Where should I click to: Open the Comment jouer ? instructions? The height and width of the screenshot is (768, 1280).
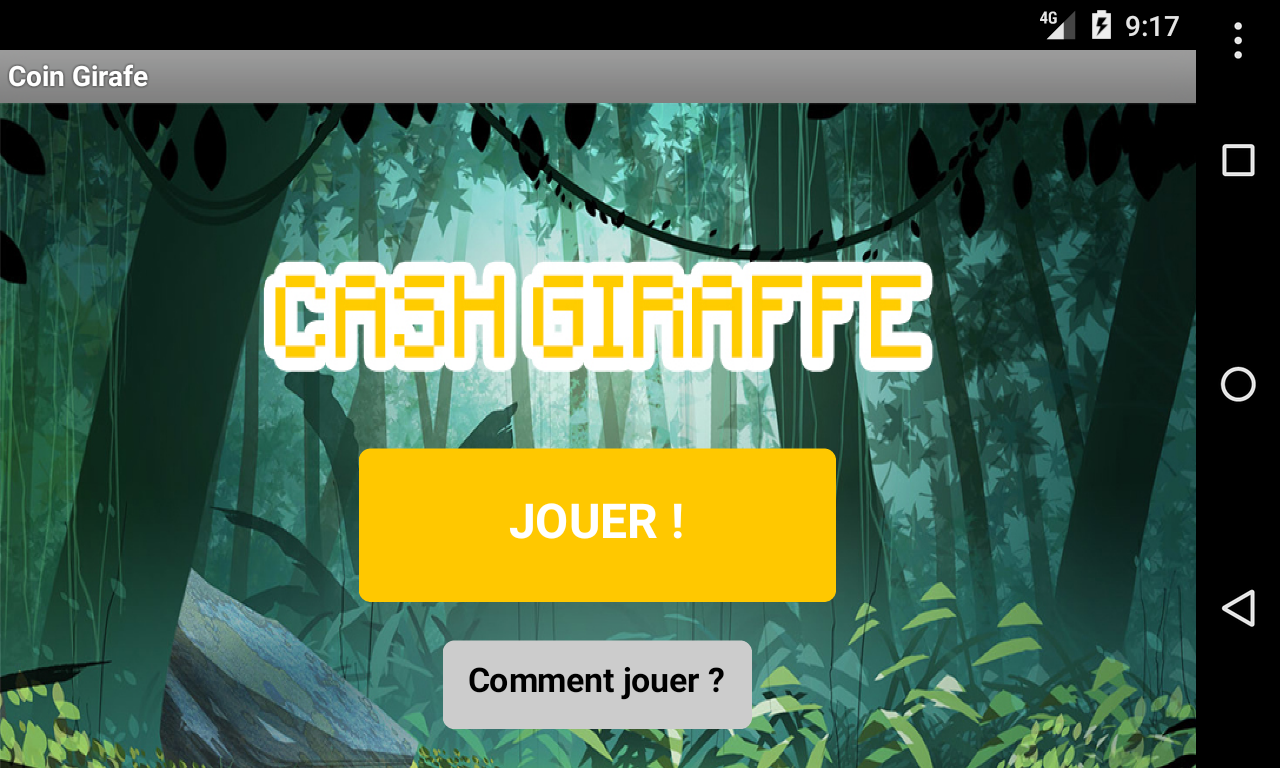tap(597, 684)
